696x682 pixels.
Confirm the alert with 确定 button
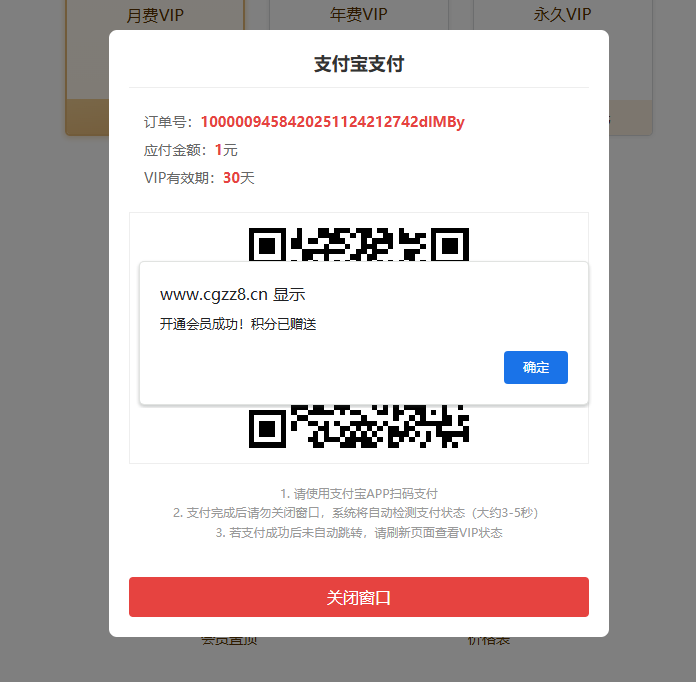click(535, 367)
